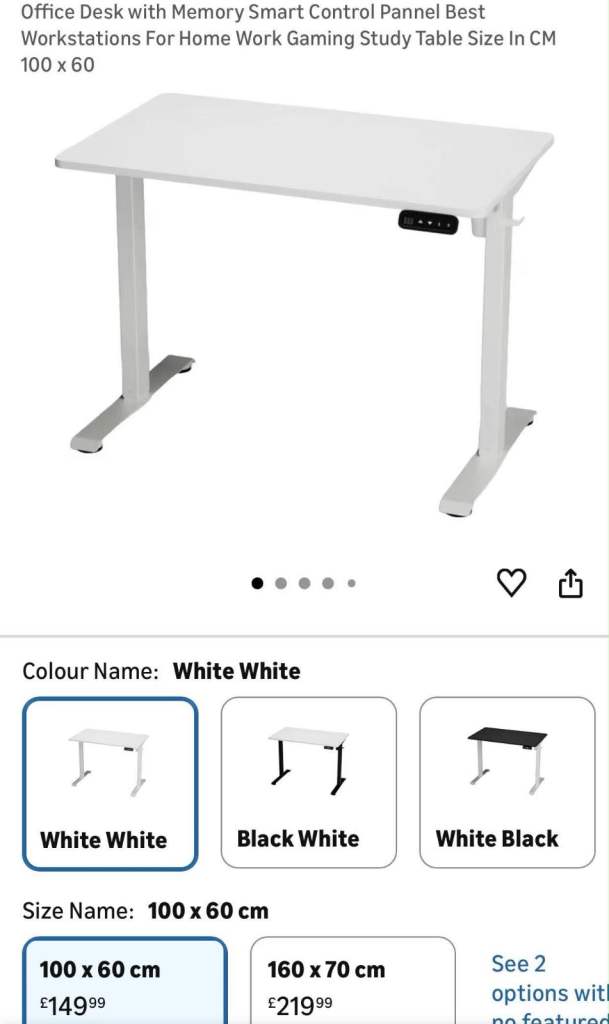Viewport: 609px width, 1024px height.
Task: Share this product listing
Action: tap(570, 583)
